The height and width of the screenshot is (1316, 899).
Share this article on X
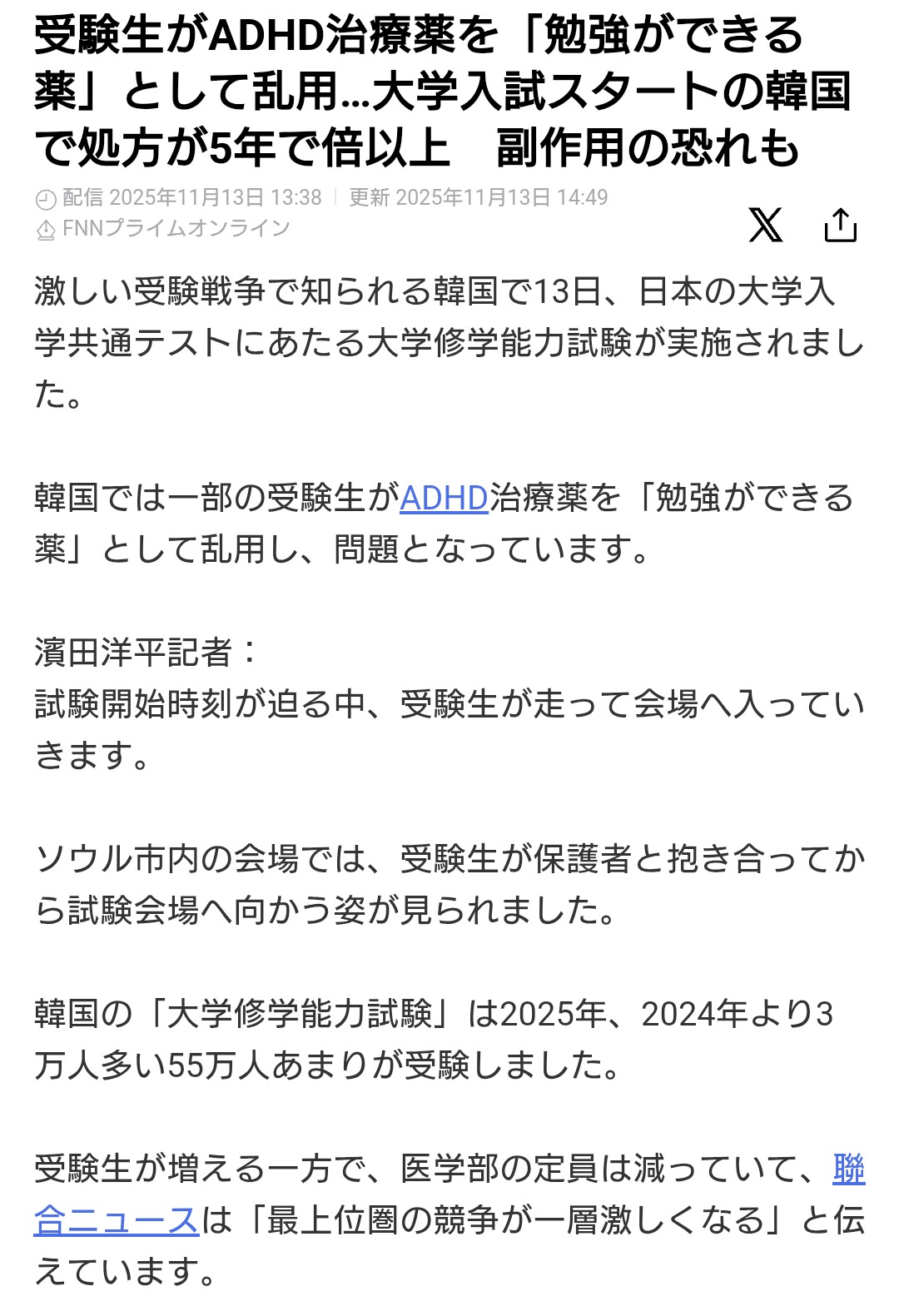click(765, 224)
